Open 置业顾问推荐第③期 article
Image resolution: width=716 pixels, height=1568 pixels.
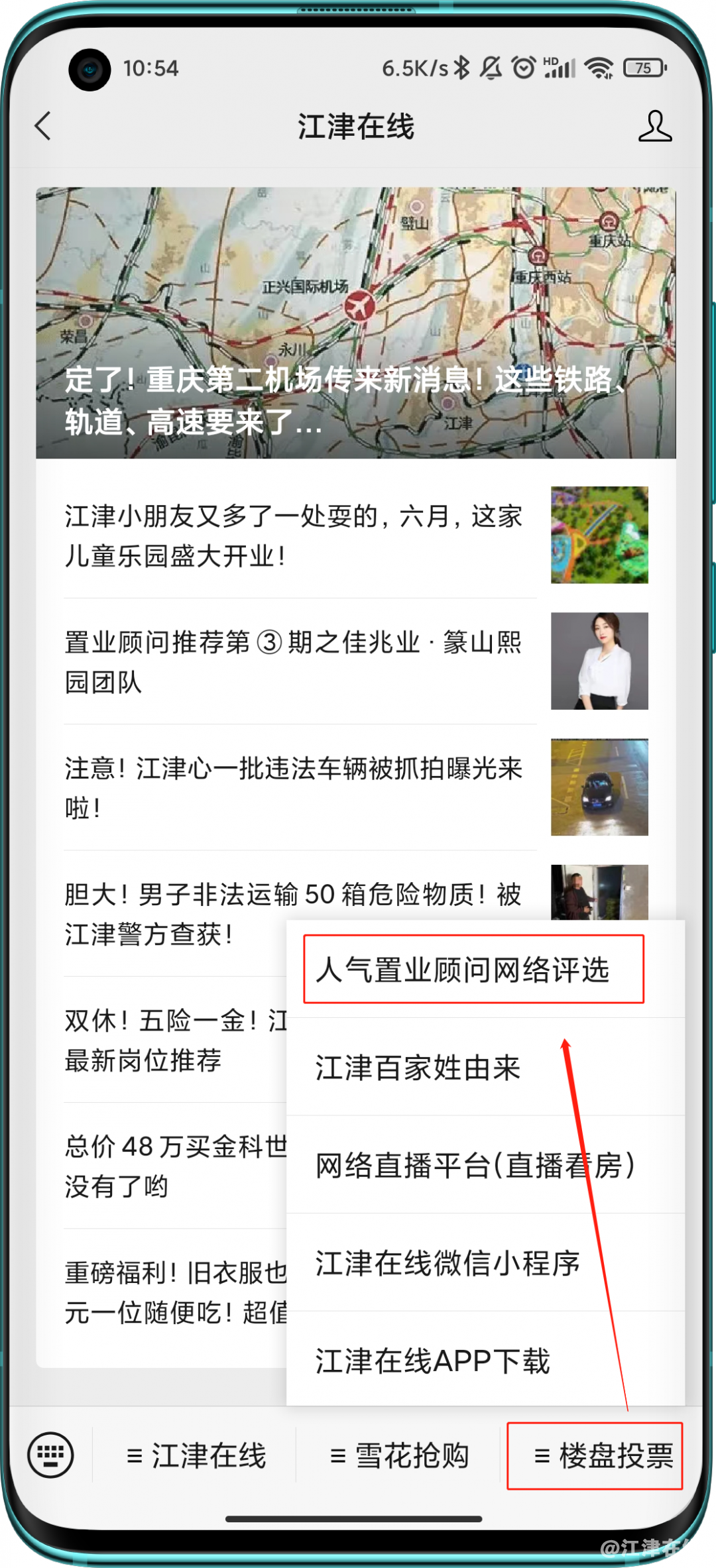(x=293, y=661)
